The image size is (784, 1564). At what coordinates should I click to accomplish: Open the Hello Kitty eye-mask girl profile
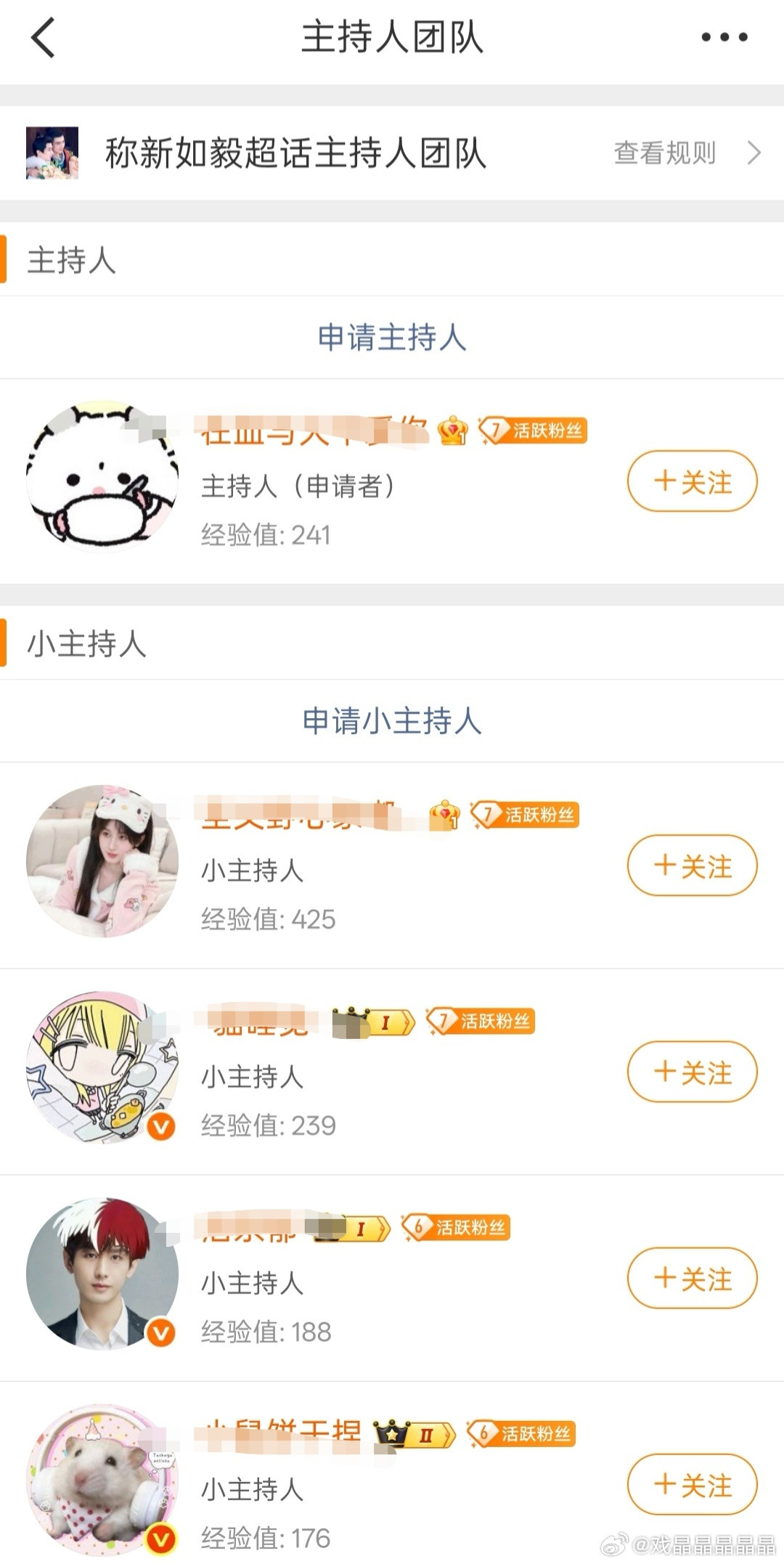coord(102,861)
